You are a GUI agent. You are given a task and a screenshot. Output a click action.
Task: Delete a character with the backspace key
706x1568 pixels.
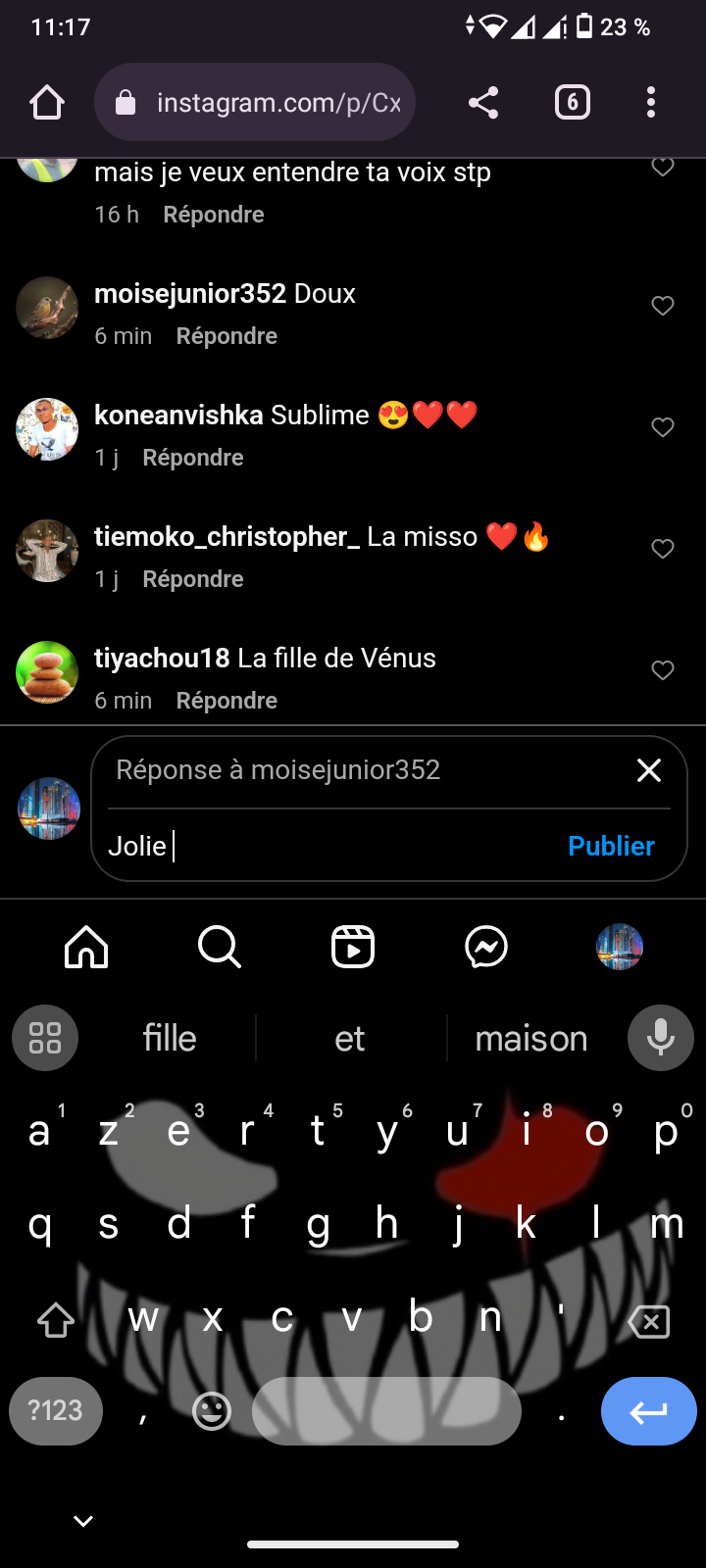click(x=648, y=1321)
